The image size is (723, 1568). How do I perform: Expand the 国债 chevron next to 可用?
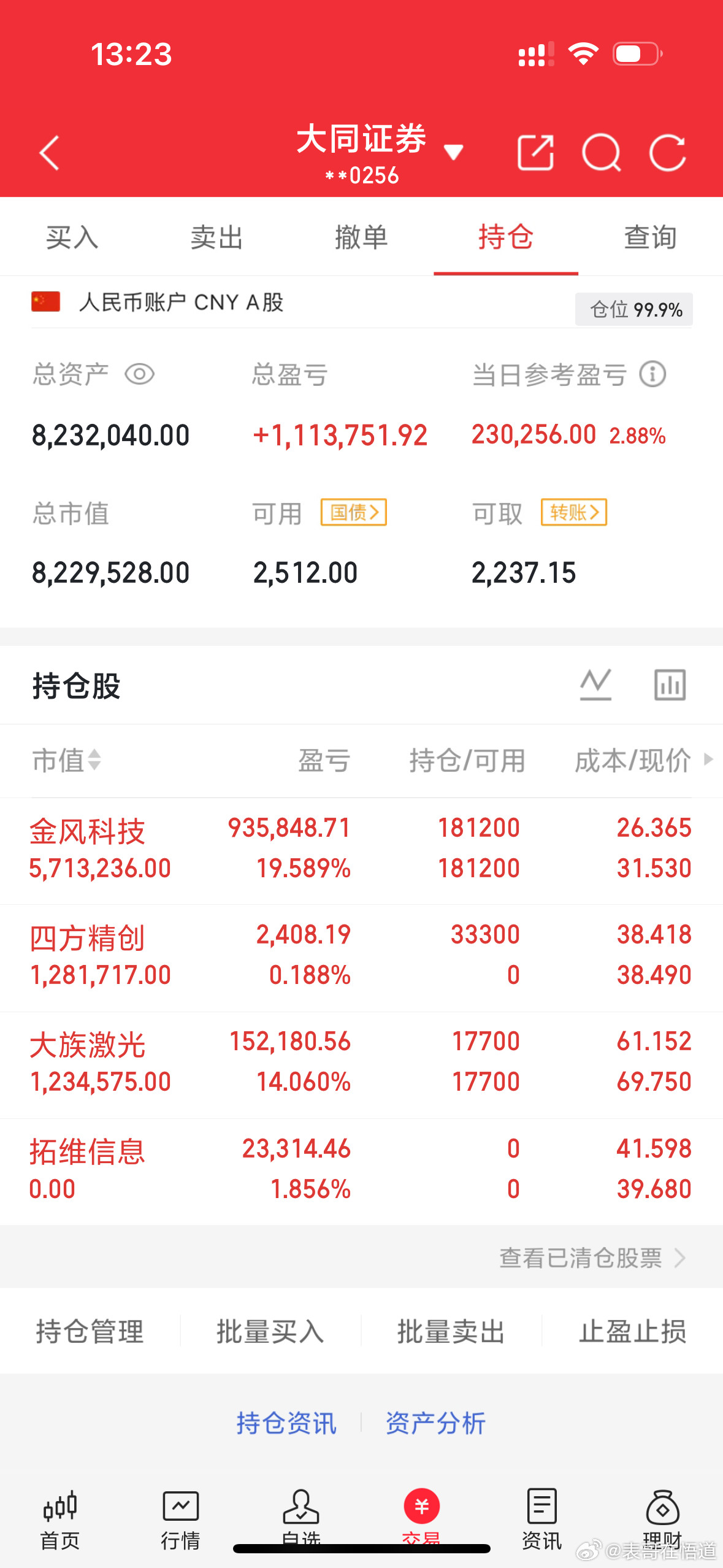(x=354, y=513)
